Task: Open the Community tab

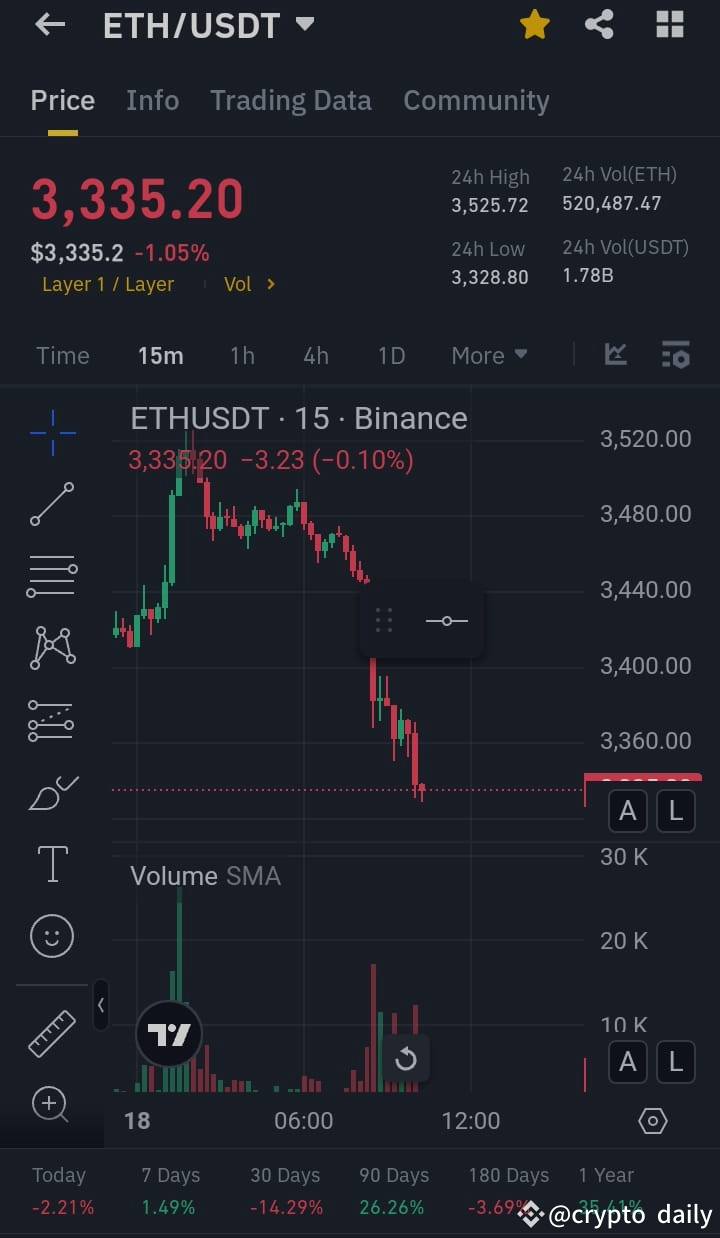Action: click(476, 100)
